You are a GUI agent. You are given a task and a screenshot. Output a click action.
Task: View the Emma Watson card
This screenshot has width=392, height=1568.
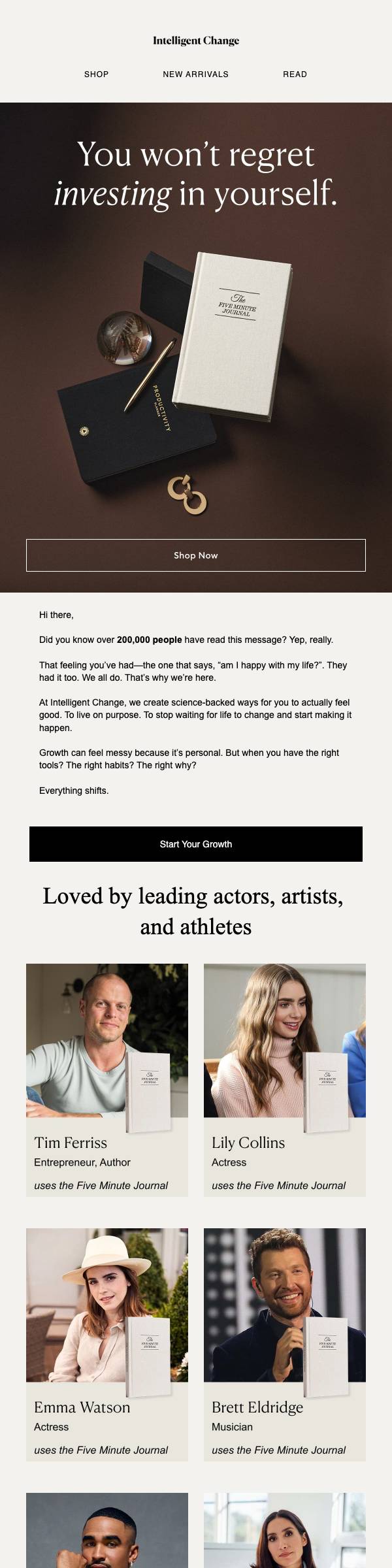(x=107, y=1345)
